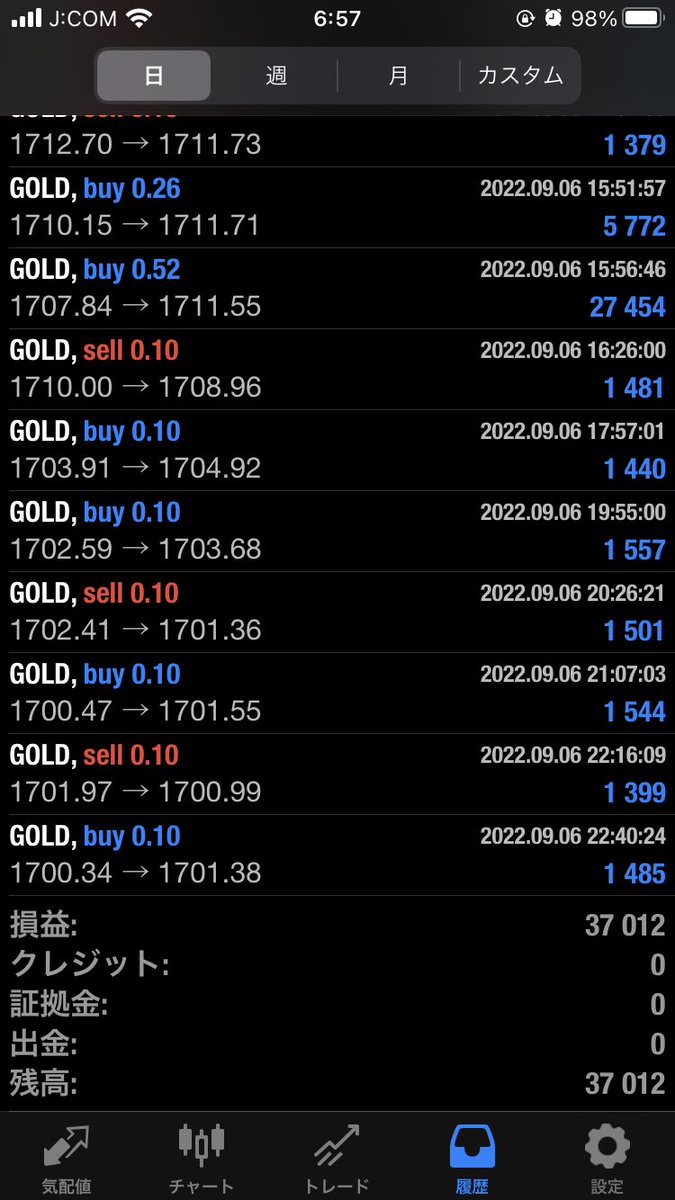Screen dimensions: 675x1200
Task: Switch to the 月 (month) period
Action: [x=398, y=75]
